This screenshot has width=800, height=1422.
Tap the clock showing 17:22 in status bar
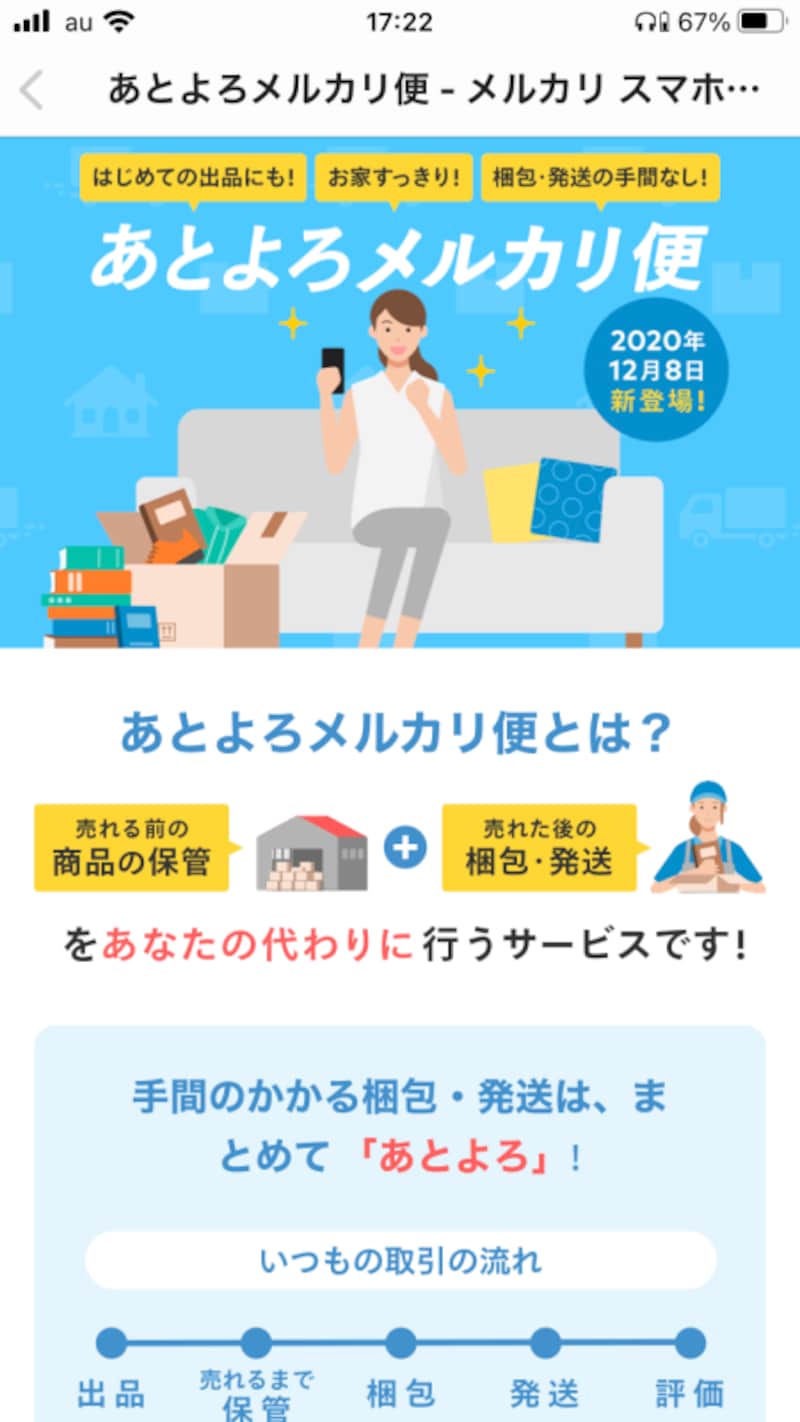pyautogui.click(x=400, y=20)
